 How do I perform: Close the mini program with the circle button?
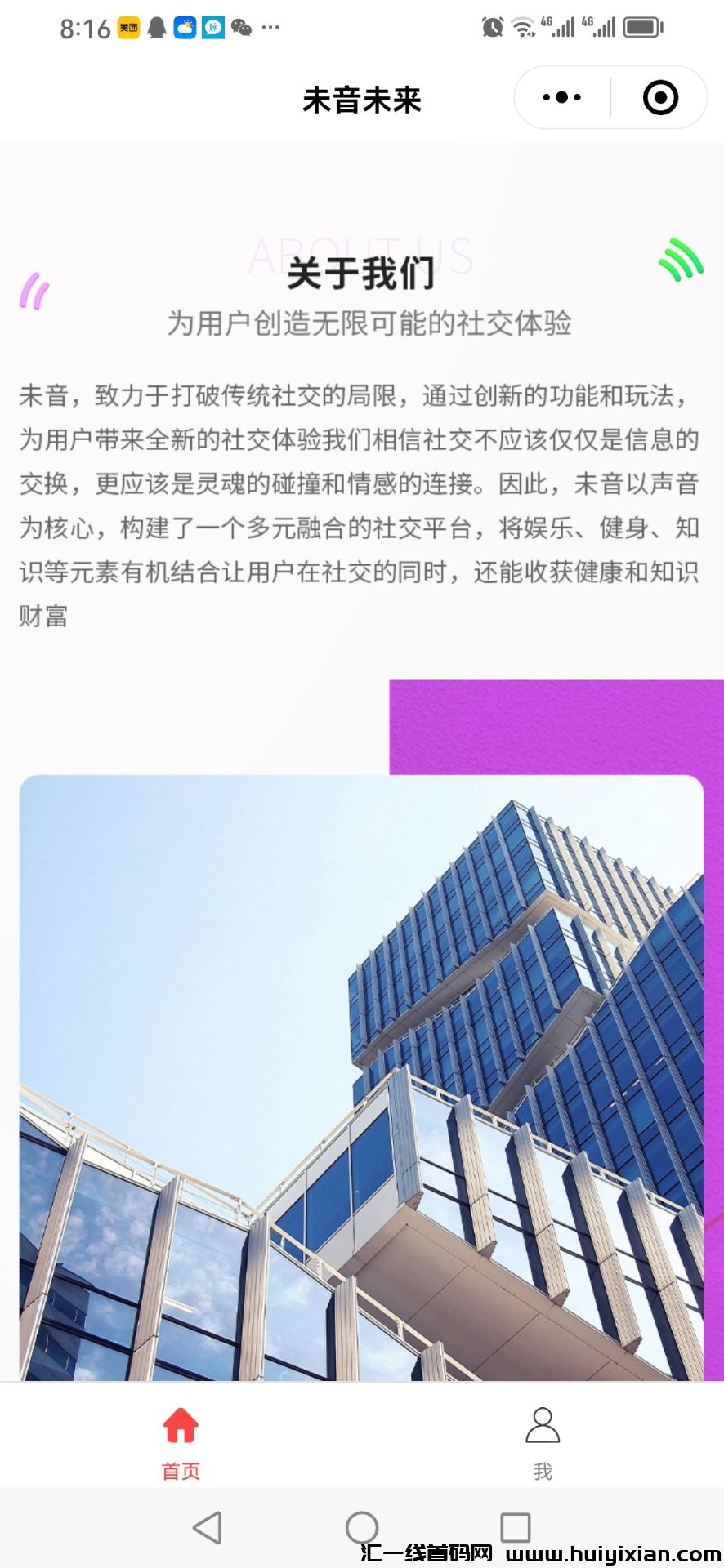[x=660, y=97]
